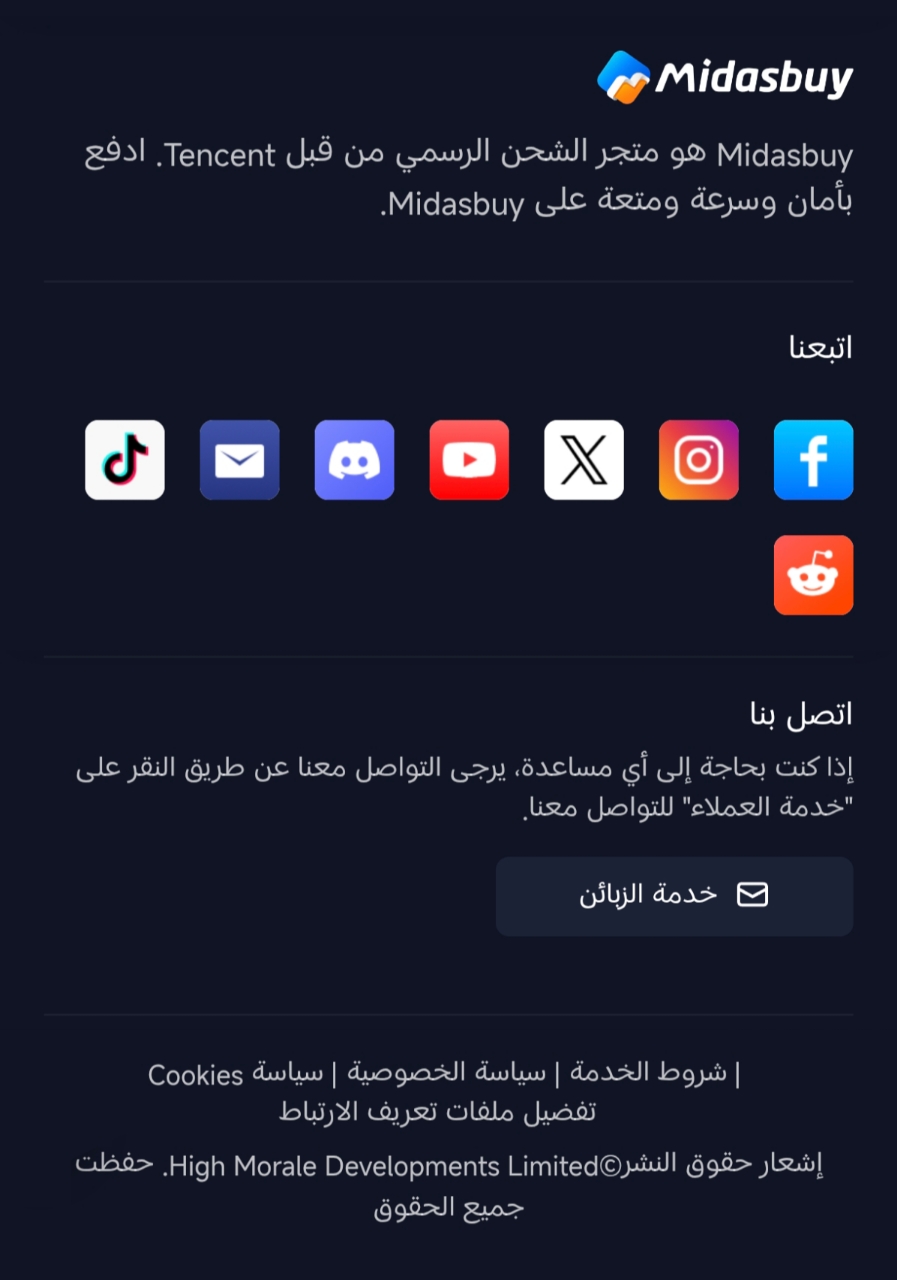Open تفضيل ملفات تعريف الارتباط preferences
The image size is (897, 1280).
click(437, 1112)
